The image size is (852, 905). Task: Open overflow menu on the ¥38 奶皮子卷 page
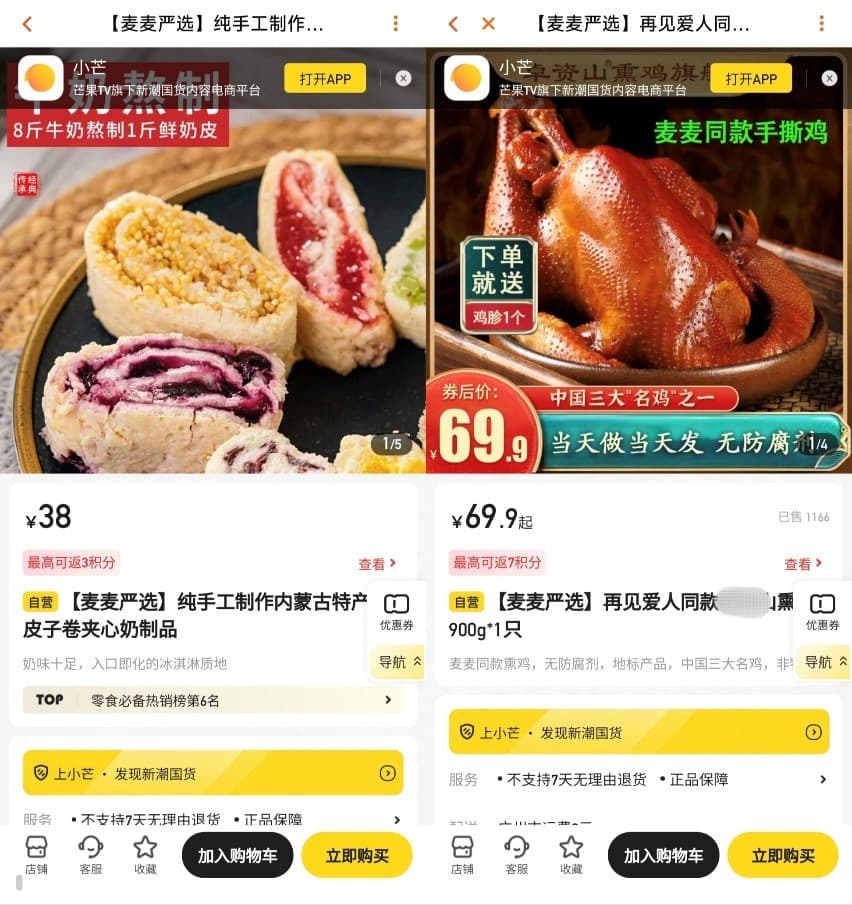pyautogui.click(x=396, y=23)
